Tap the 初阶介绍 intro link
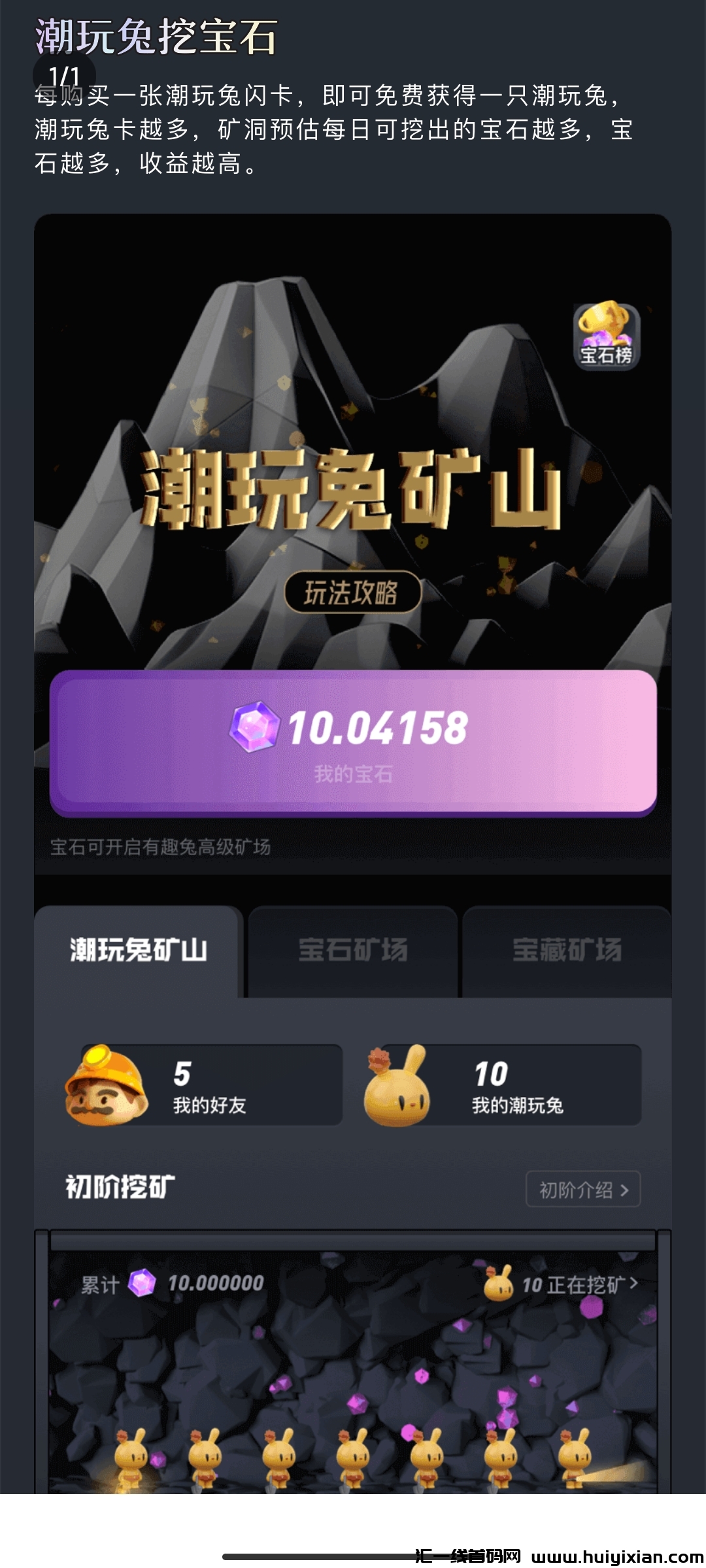706x1568 pixels. pos(583,1190)
